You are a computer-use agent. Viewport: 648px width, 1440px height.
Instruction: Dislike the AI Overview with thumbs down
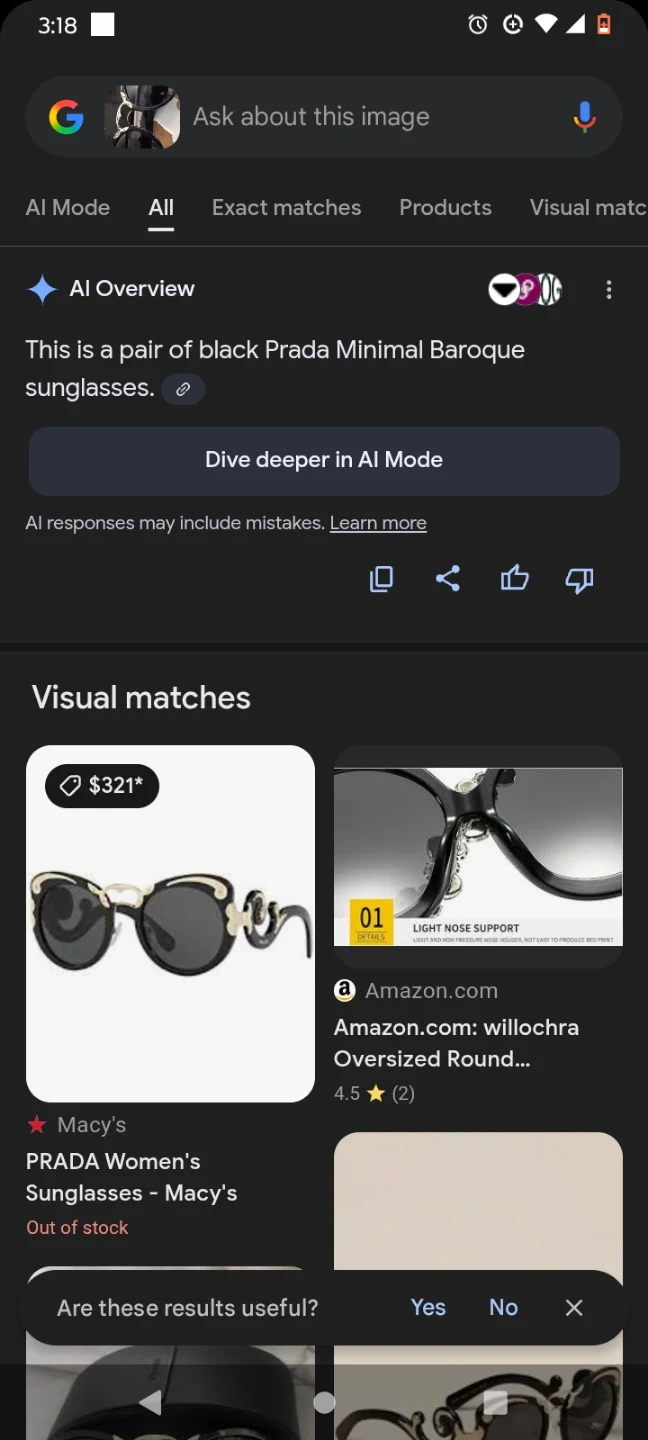click(579, 579)
